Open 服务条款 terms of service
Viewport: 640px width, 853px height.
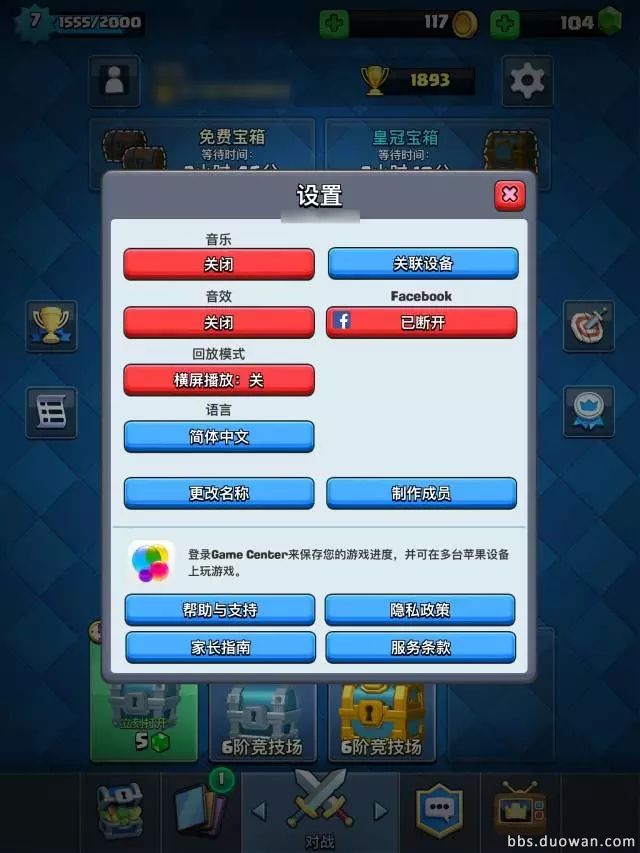pos(420,647)
